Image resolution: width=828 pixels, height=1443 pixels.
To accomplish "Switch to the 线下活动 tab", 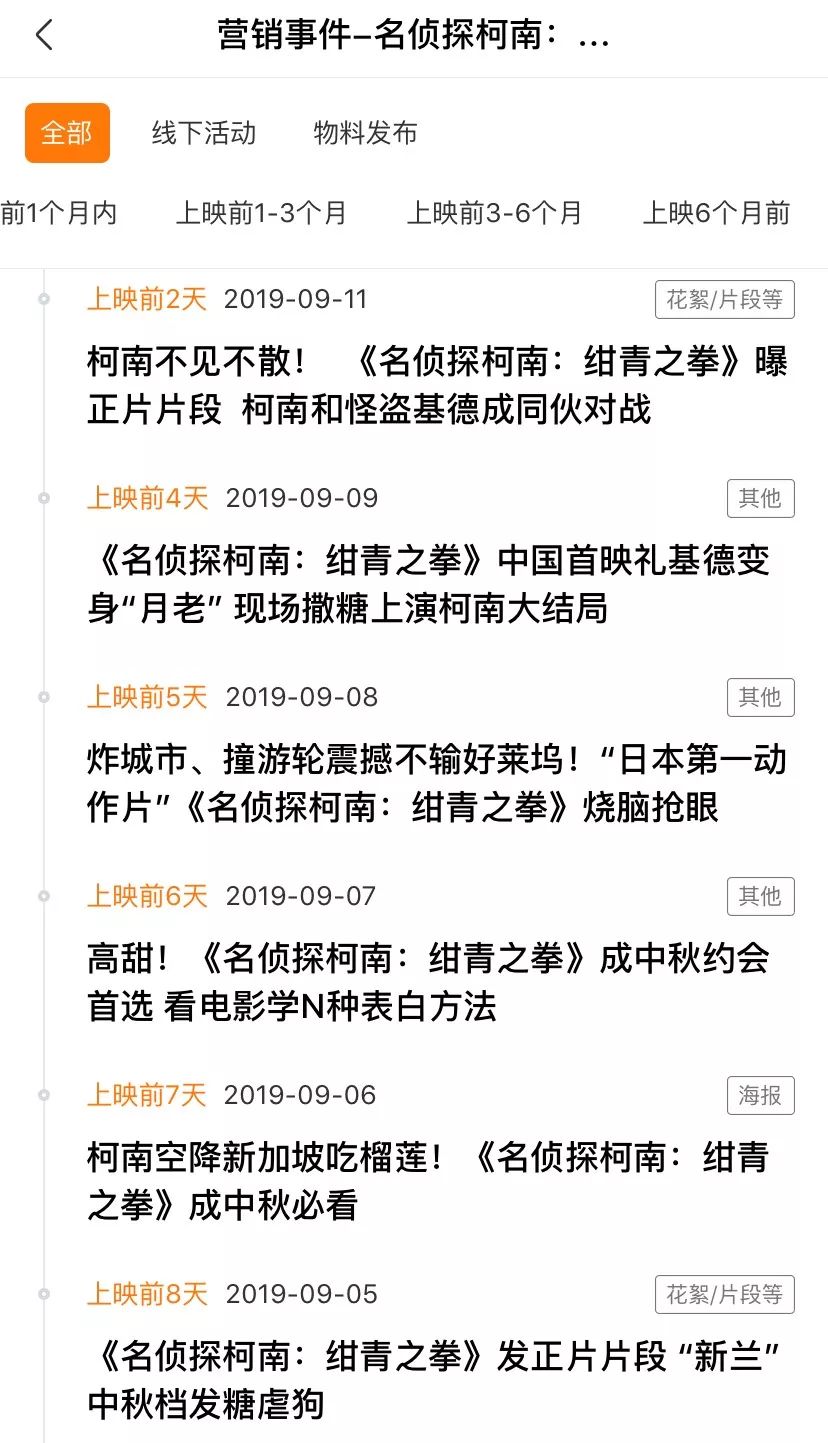I will point(204,133).
